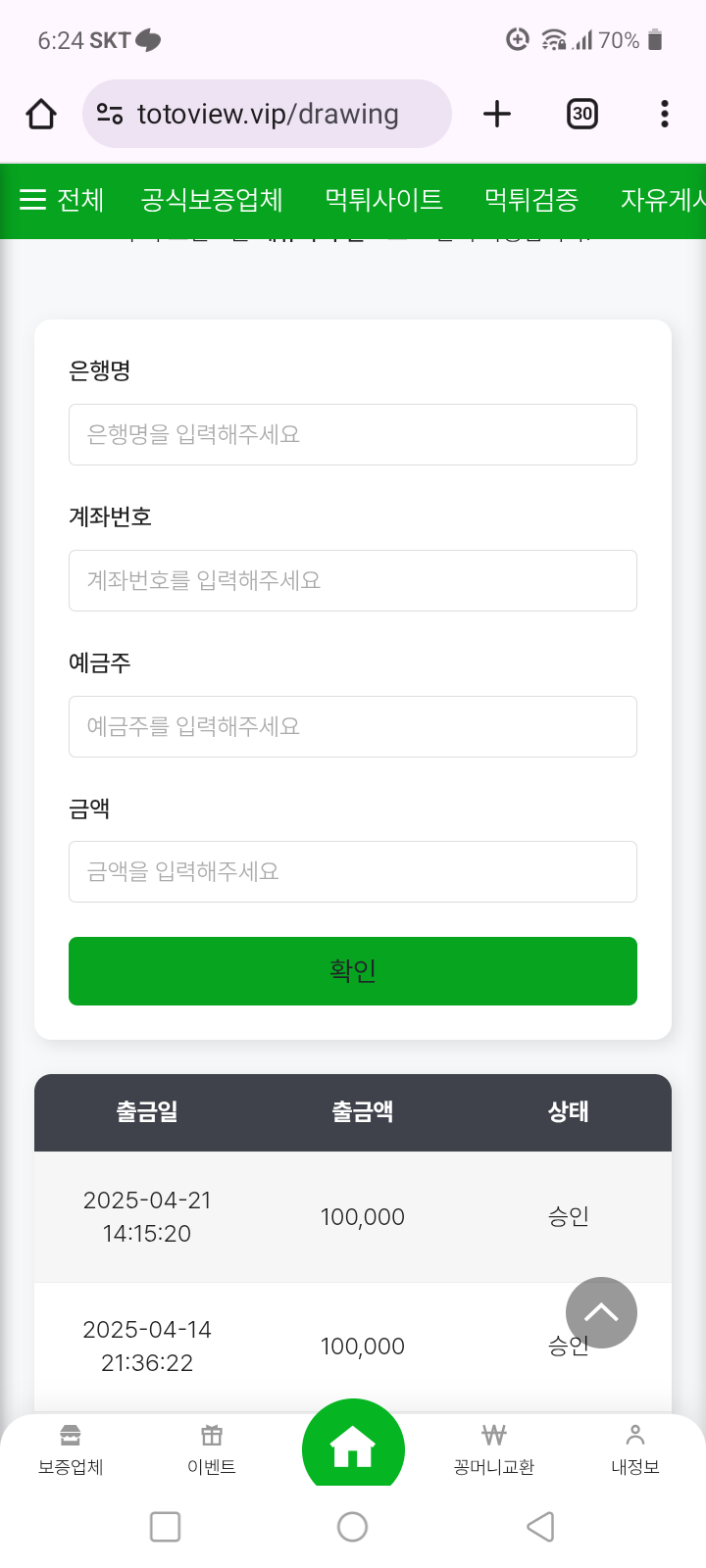Tap the green home button
The height and width of the screenshot is (1568, 706).
pos(353,1446)
